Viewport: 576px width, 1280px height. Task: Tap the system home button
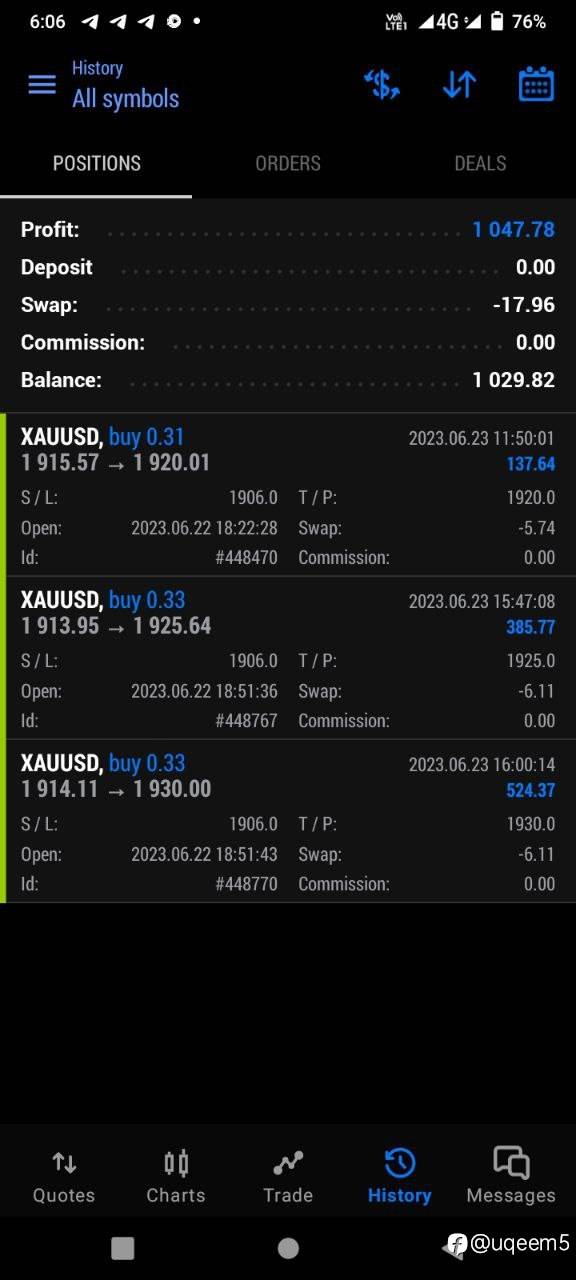288,1247
